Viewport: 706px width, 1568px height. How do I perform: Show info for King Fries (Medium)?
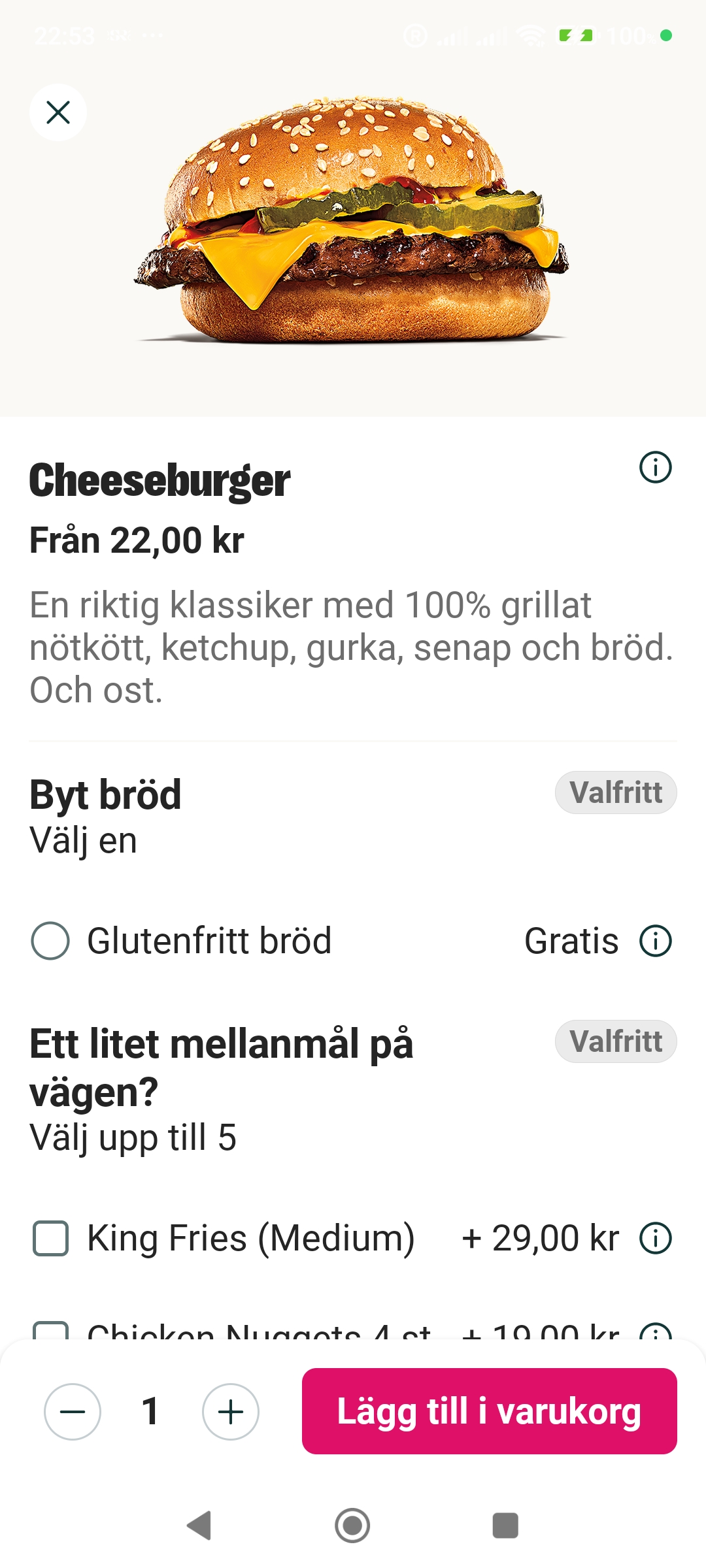pyautogui.click(x=655, y=1238)
